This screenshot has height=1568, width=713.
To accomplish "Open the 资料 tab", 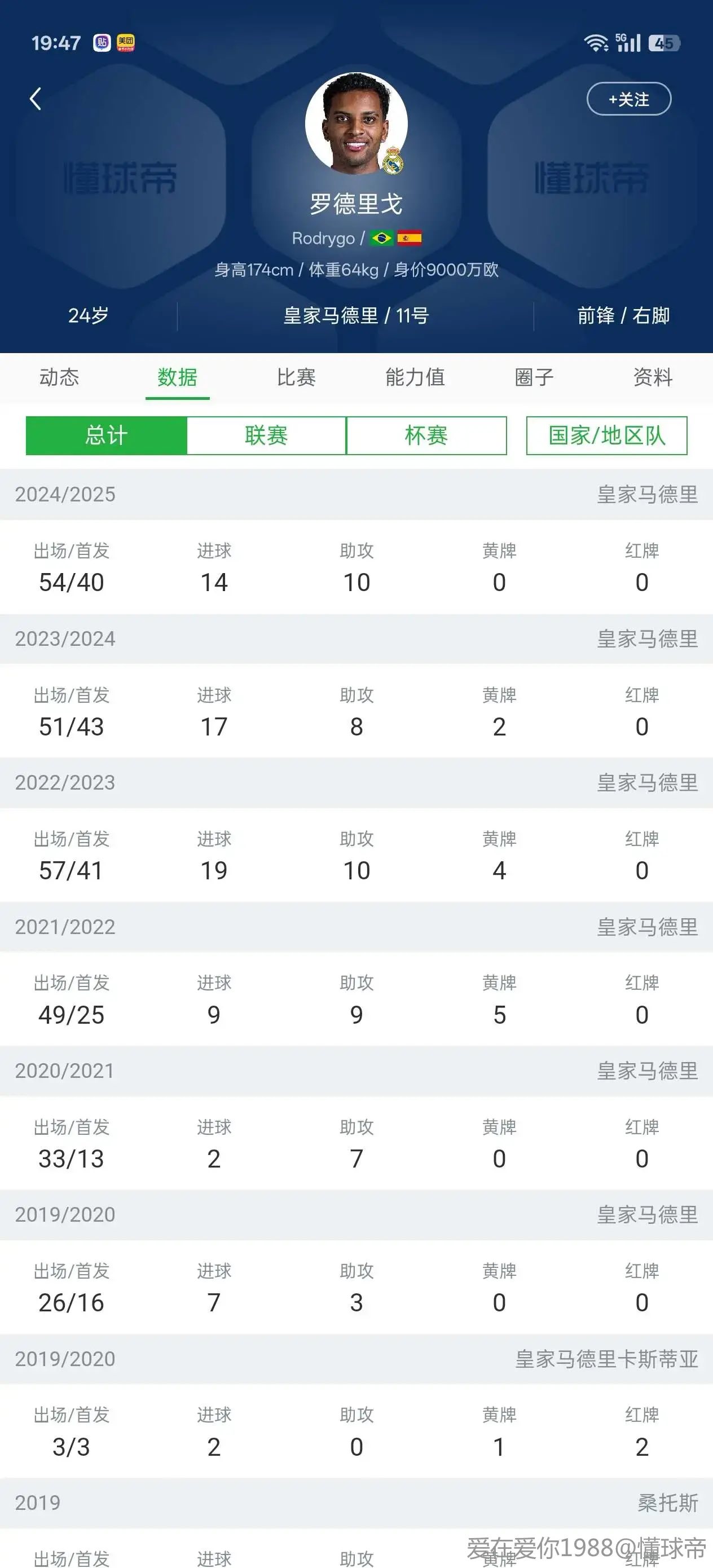I will tap(653, 377).
